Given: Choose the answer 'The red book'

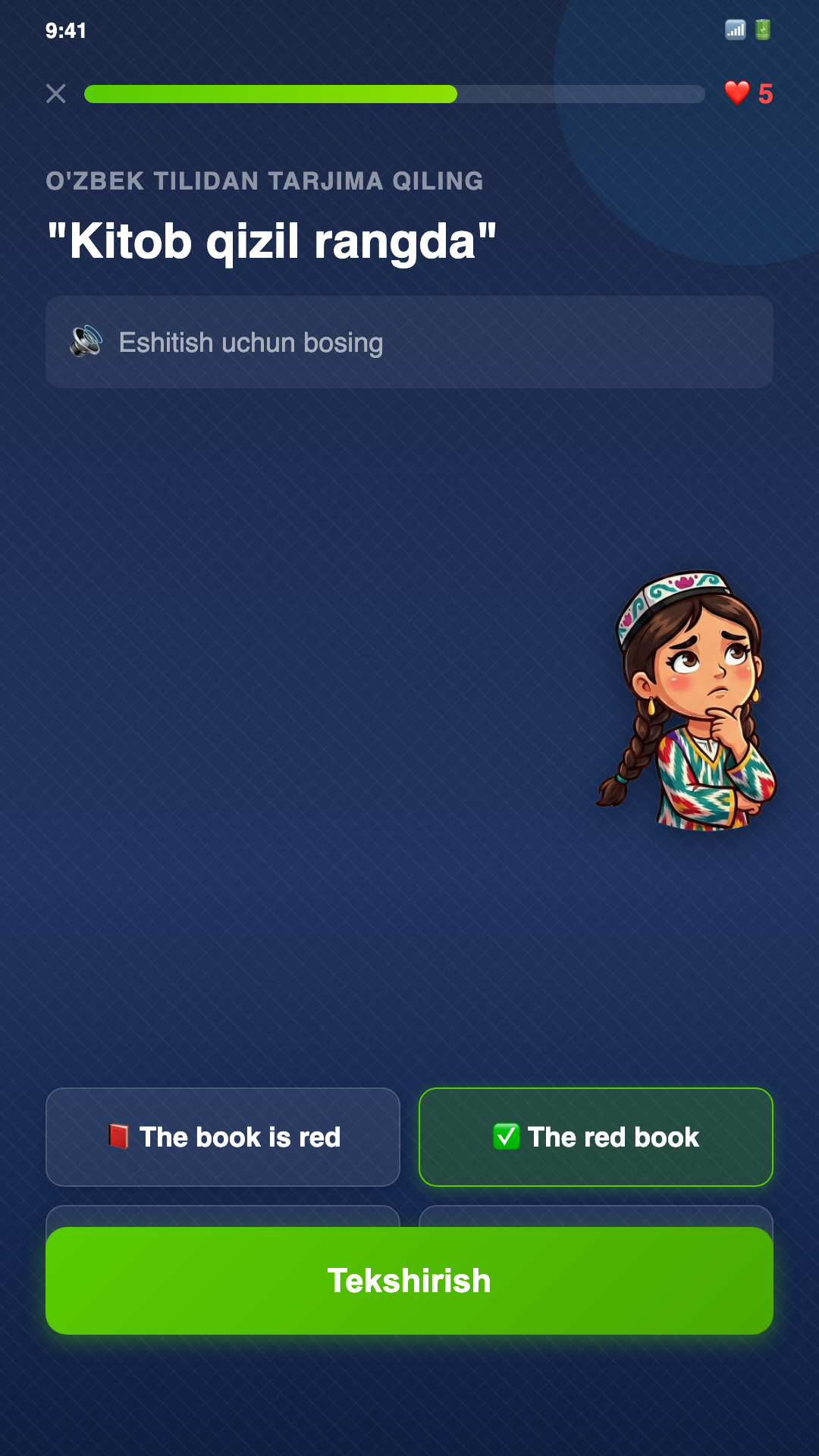Looking at the screenshot, I should pos(595,1137).
